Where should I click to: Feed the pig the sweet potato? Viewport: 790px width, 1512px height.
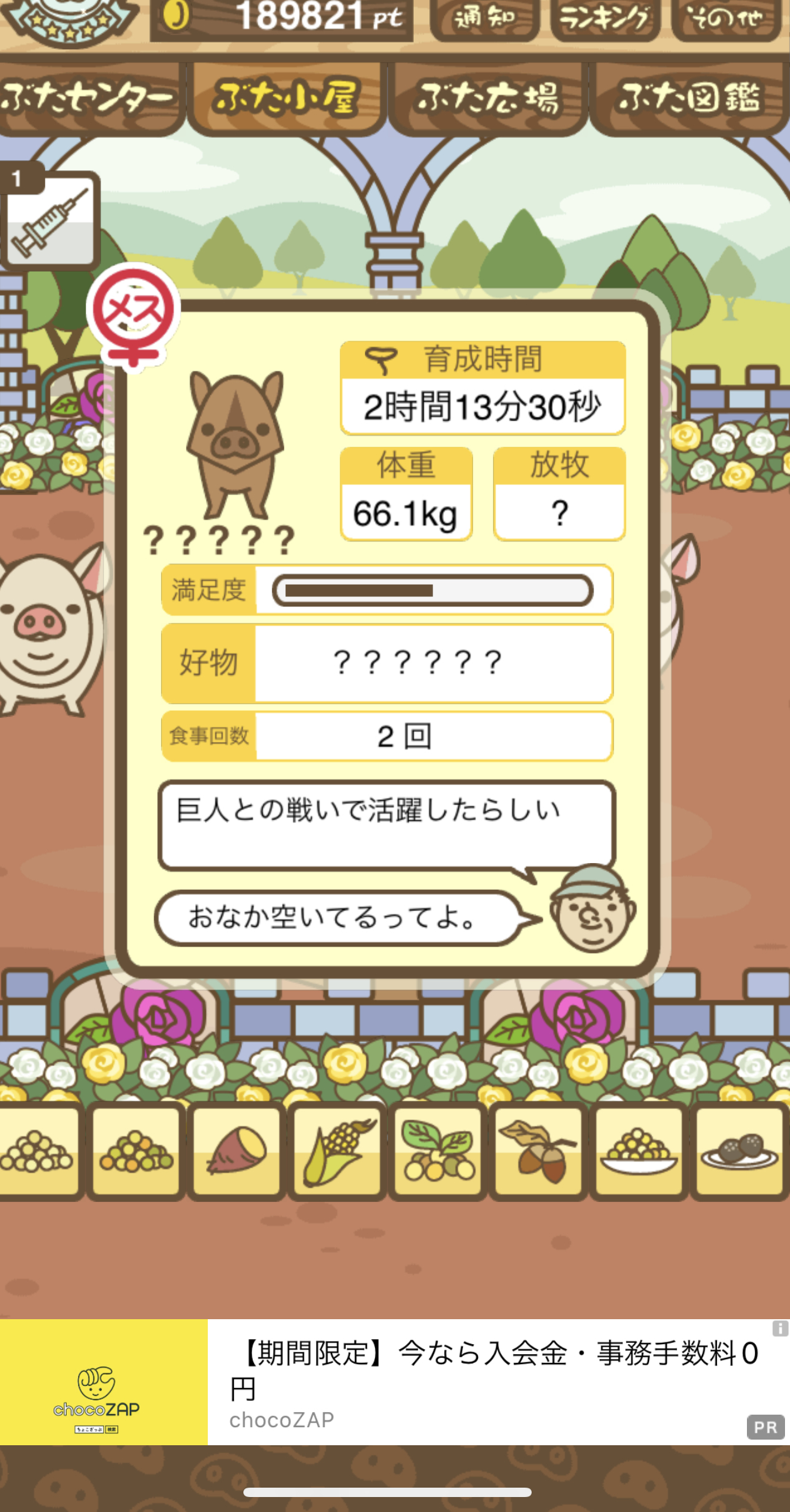pyautogui.click(x=237, y=1151)
